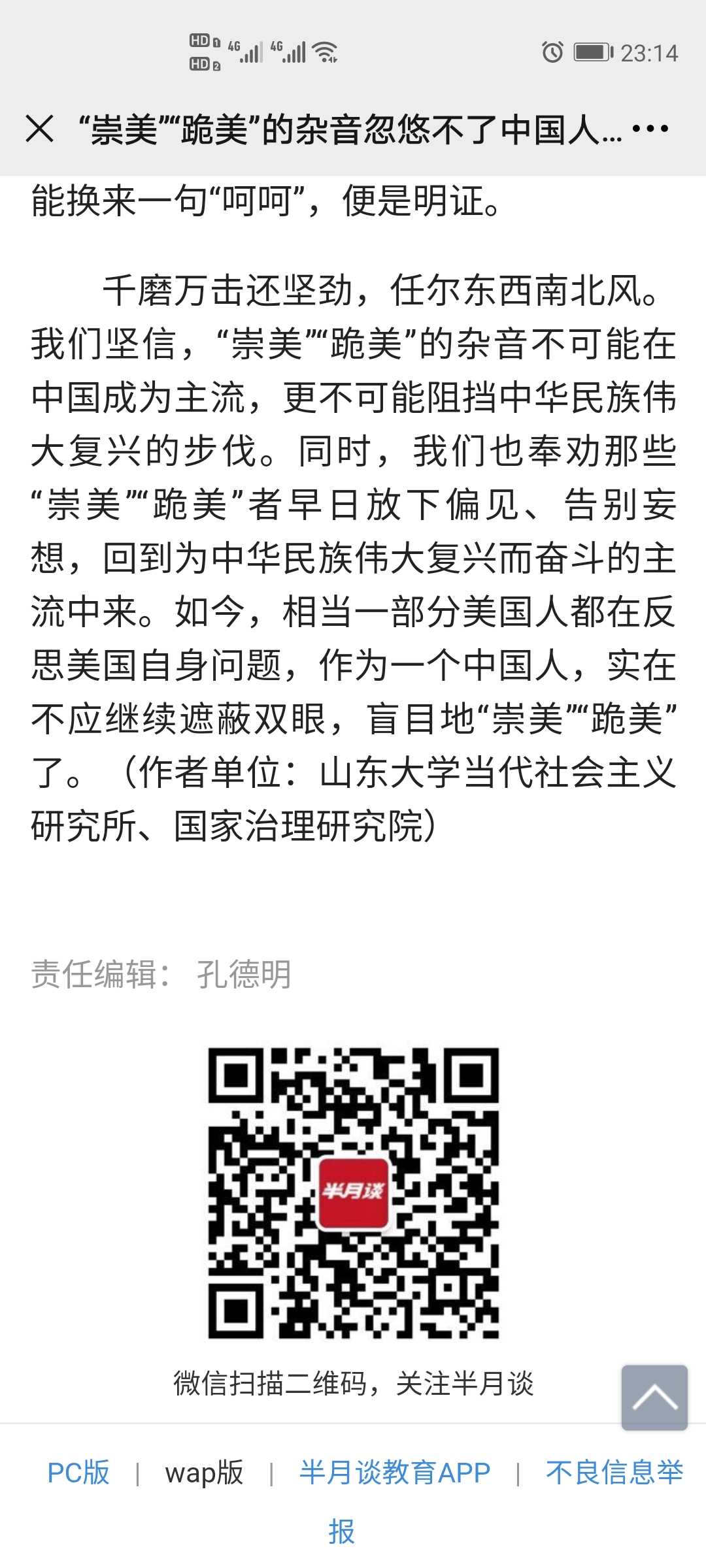Image resolution: width=706 pixels, height=1568 pixels.
Task: Open the three-dot more options menu
Action: click(x=650, y=129)
